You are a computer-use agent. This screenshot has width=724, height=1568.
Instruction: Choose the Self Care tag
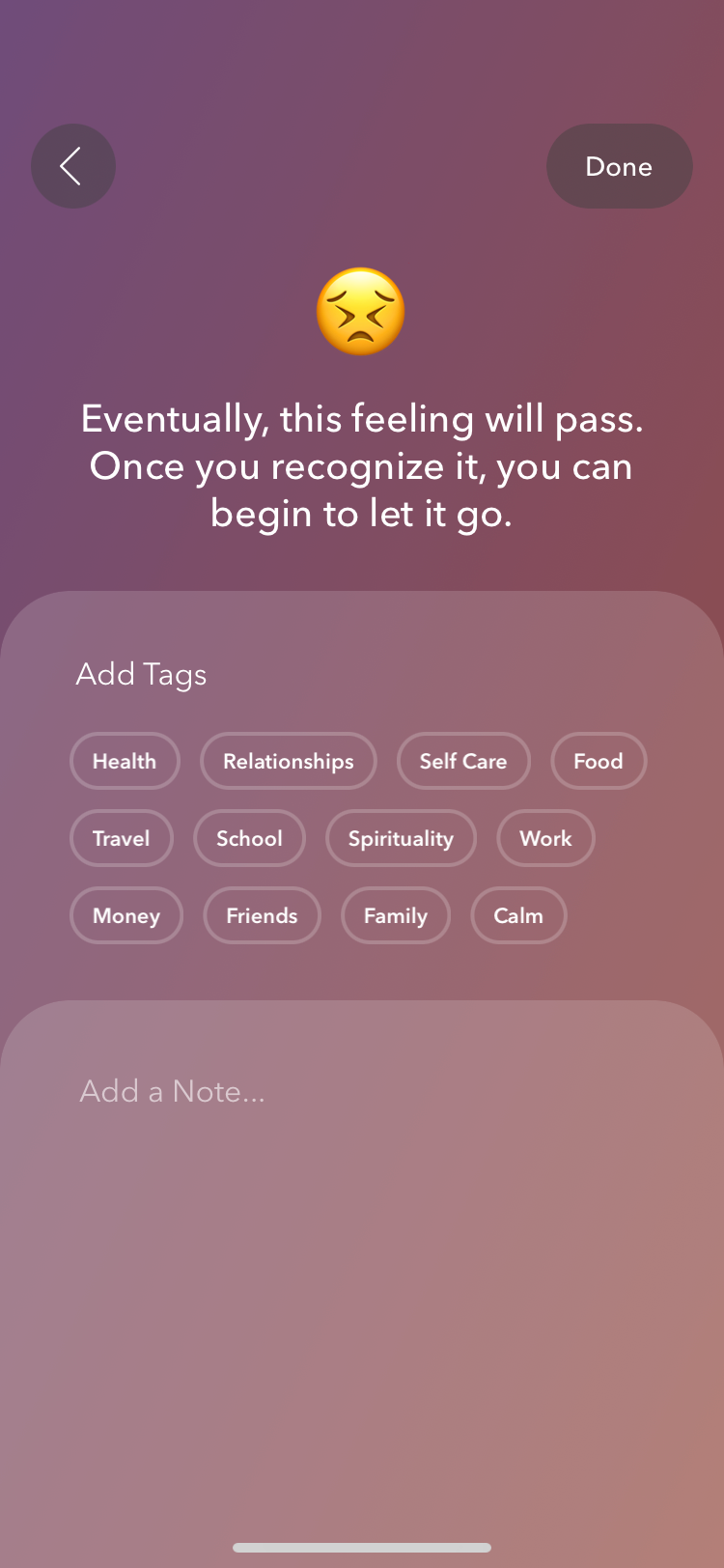point(463,761)
